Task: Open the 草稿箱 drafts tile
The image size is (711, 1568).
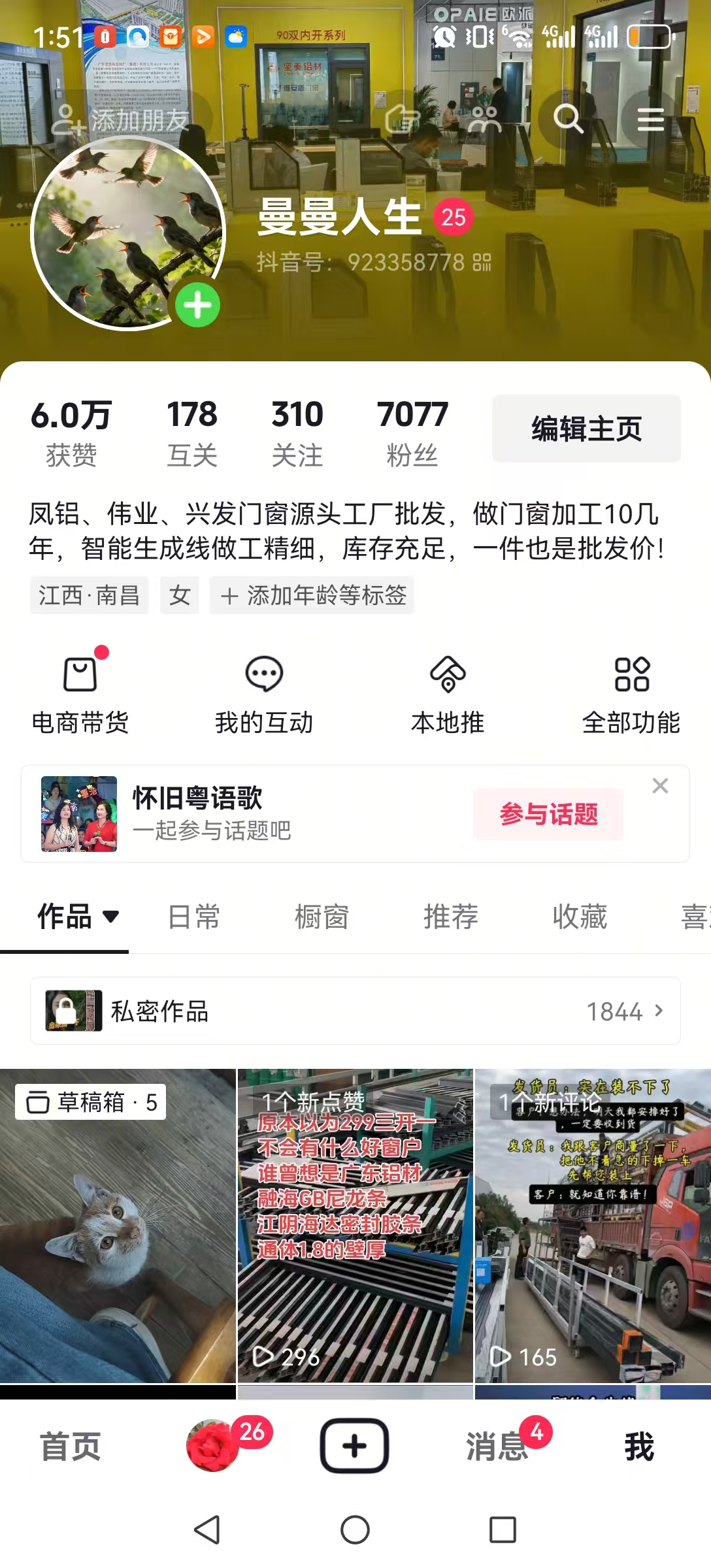Action: [x=118, y=1226]
